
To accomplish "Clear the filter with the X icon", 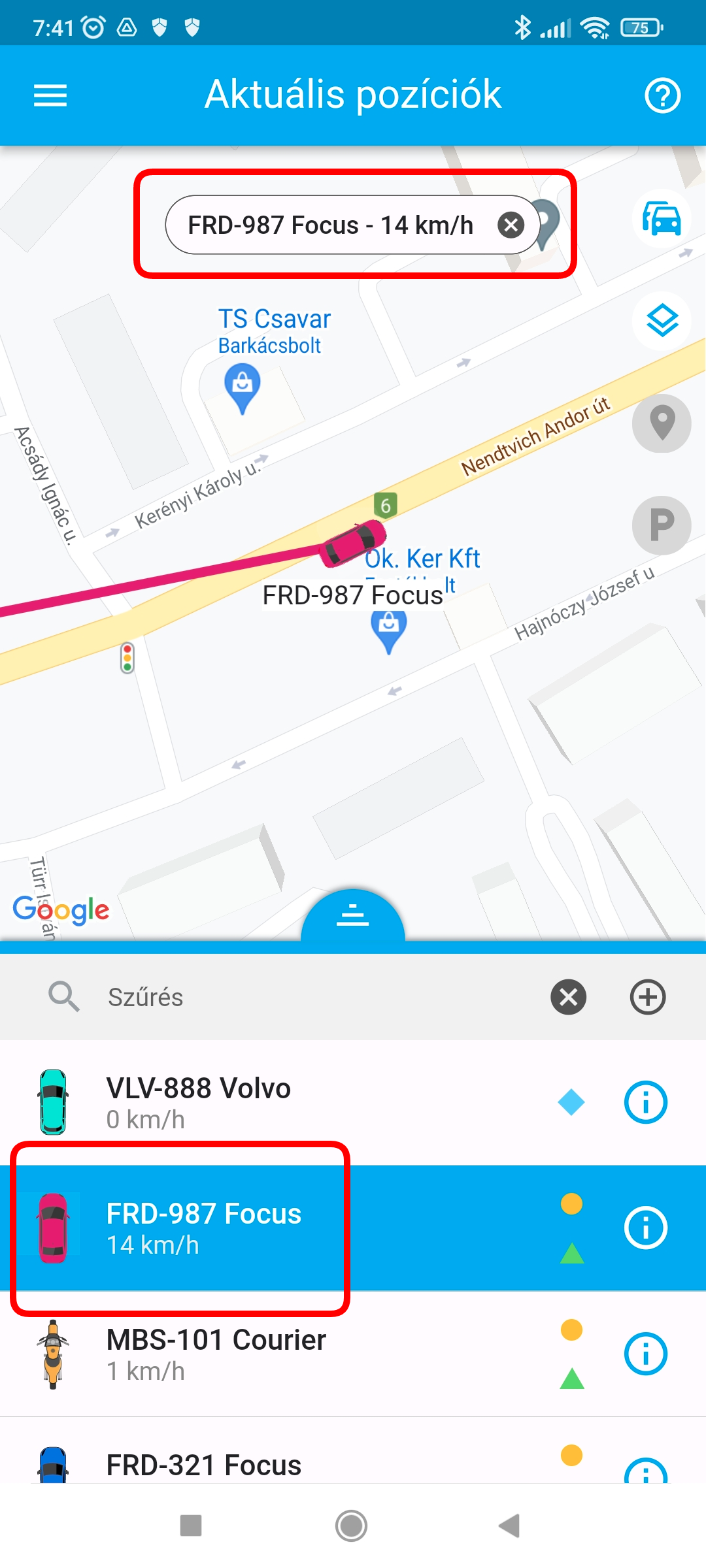I will 568,997.
